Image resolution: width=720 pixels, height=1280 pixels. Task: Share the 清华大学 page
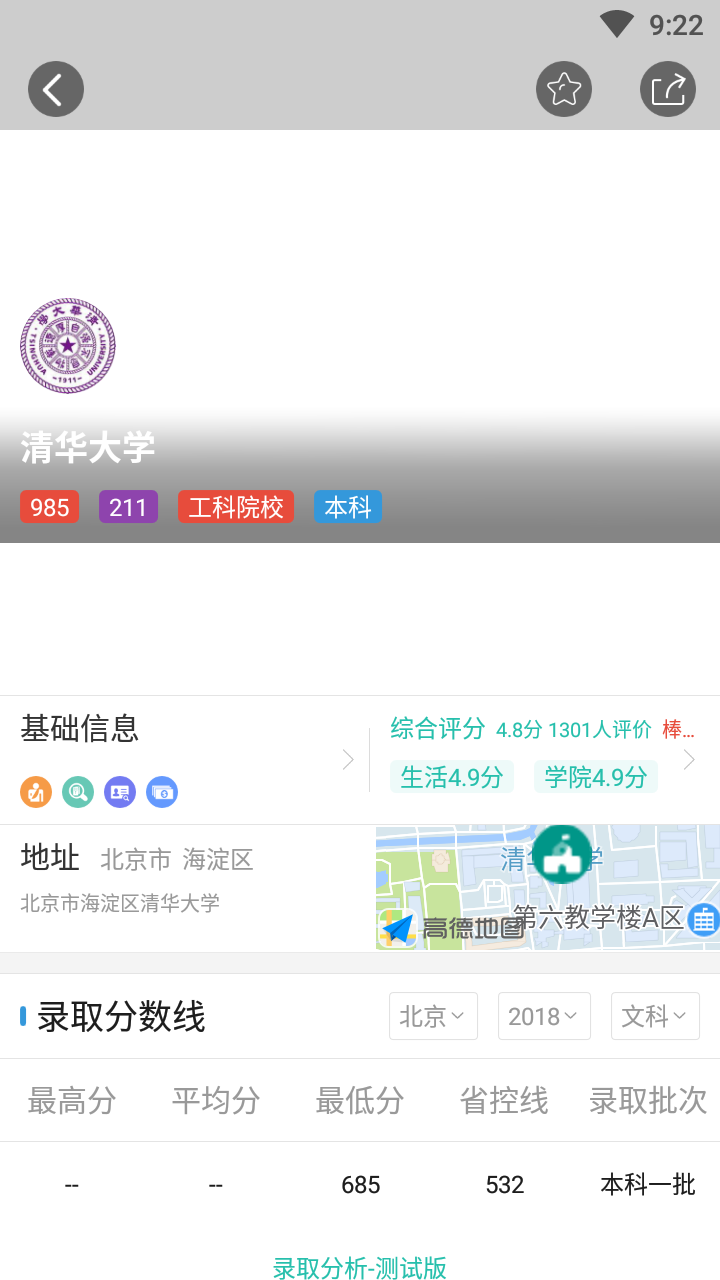[x=668, y=89]
